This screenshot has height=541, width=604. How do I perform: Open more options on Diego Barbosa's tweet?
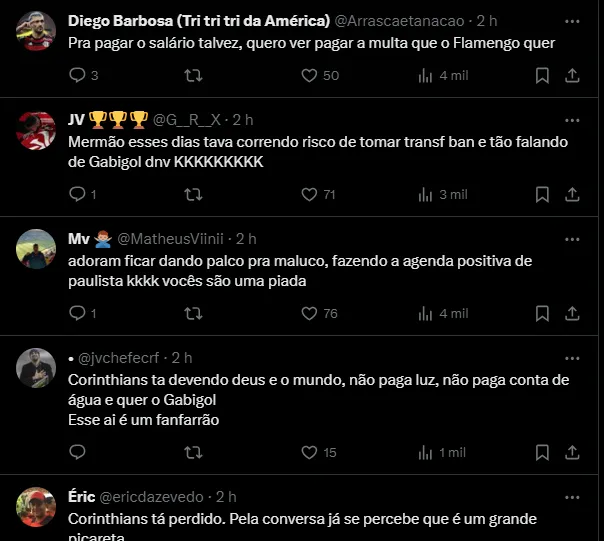[x=570, y=20]
